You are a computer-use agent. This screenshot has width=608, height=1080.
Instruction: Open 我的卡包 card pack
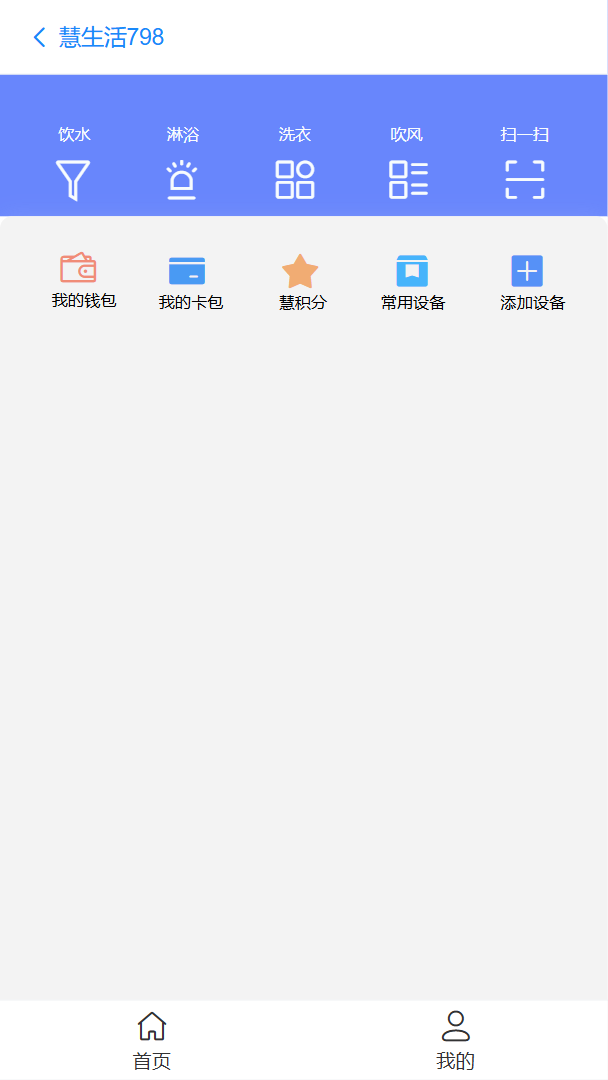click(191, 282)
